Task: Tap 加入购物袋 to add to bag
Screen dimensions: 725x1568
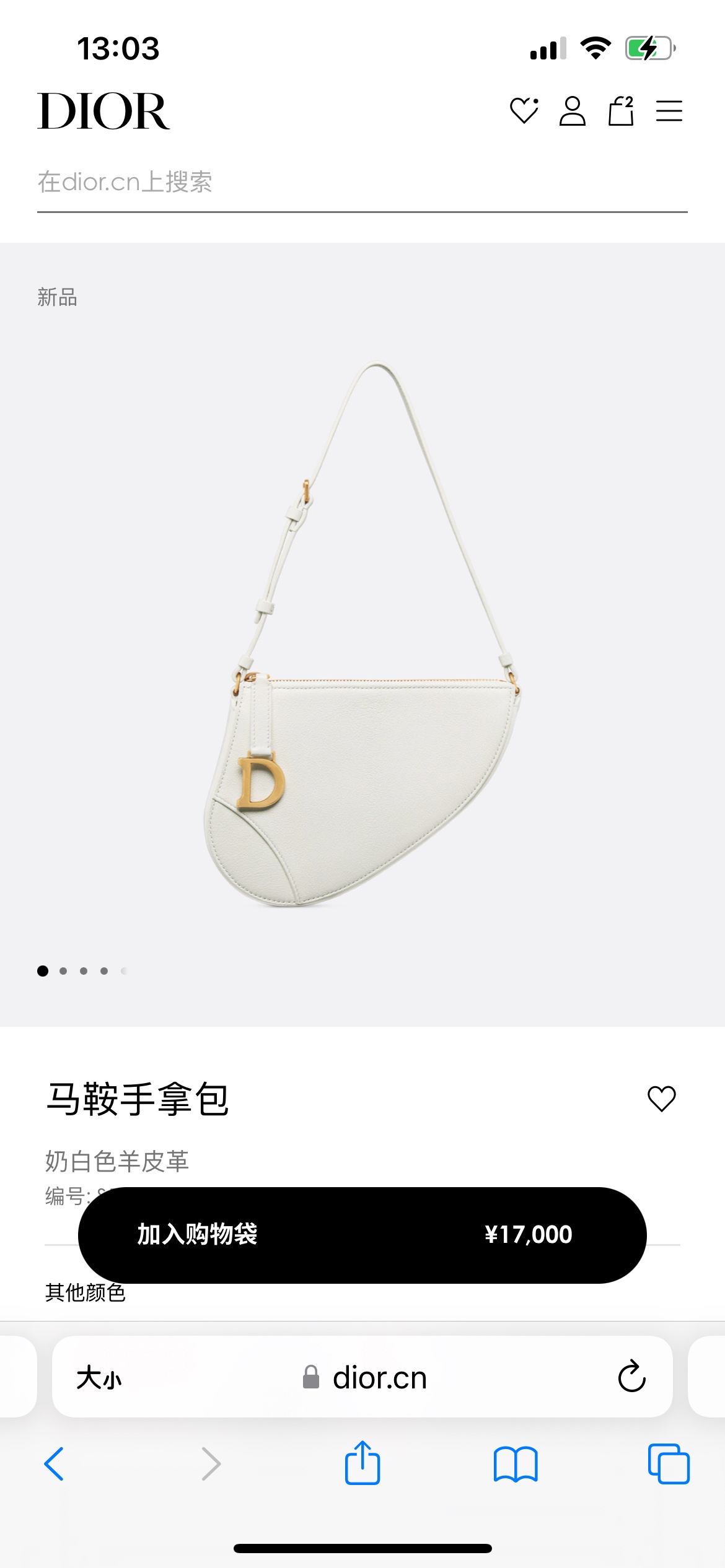Action: pyautogui.click(x=362, y=1235)
